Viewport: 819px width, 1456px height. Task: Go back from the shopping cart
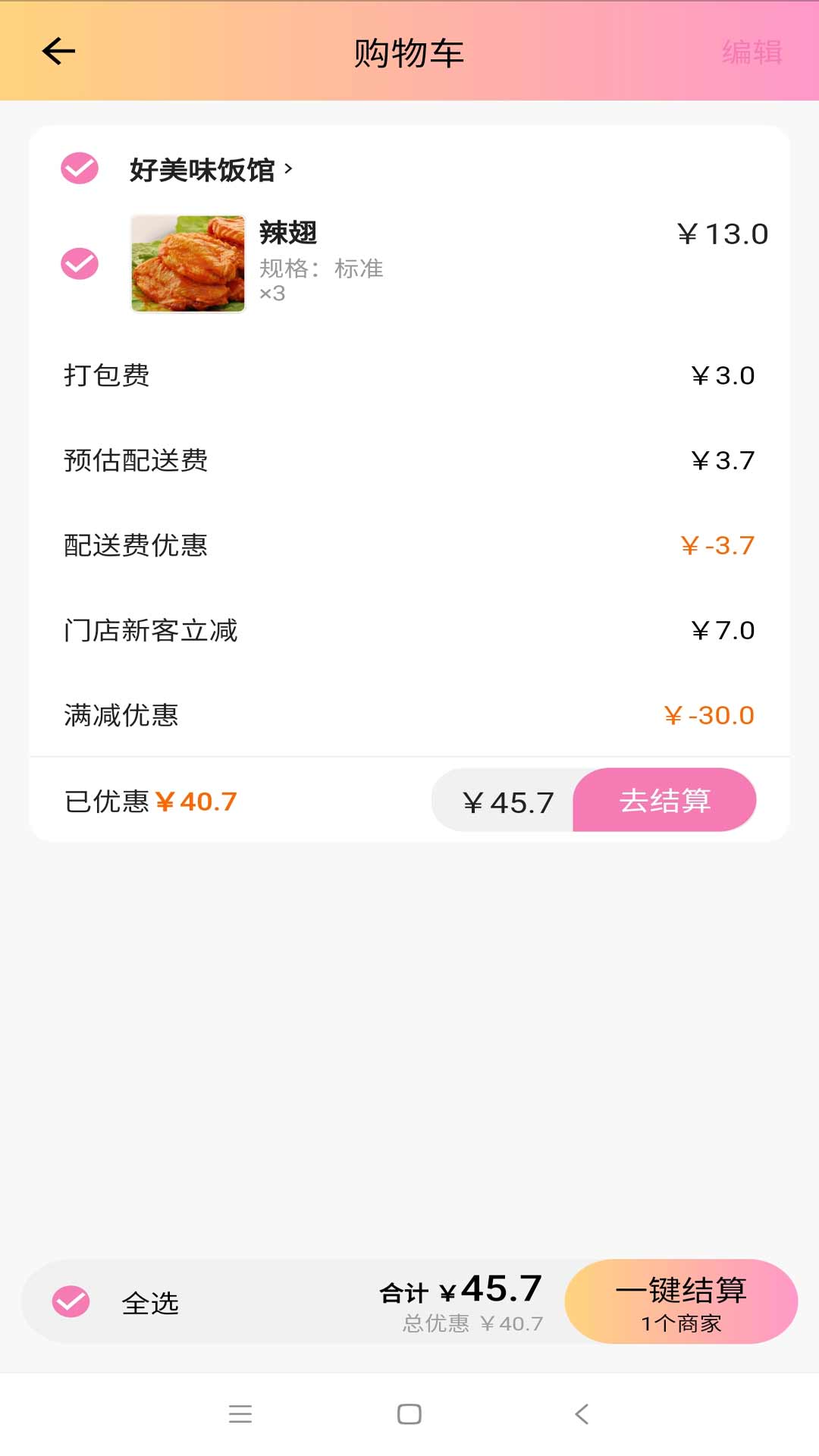(58, 52)
